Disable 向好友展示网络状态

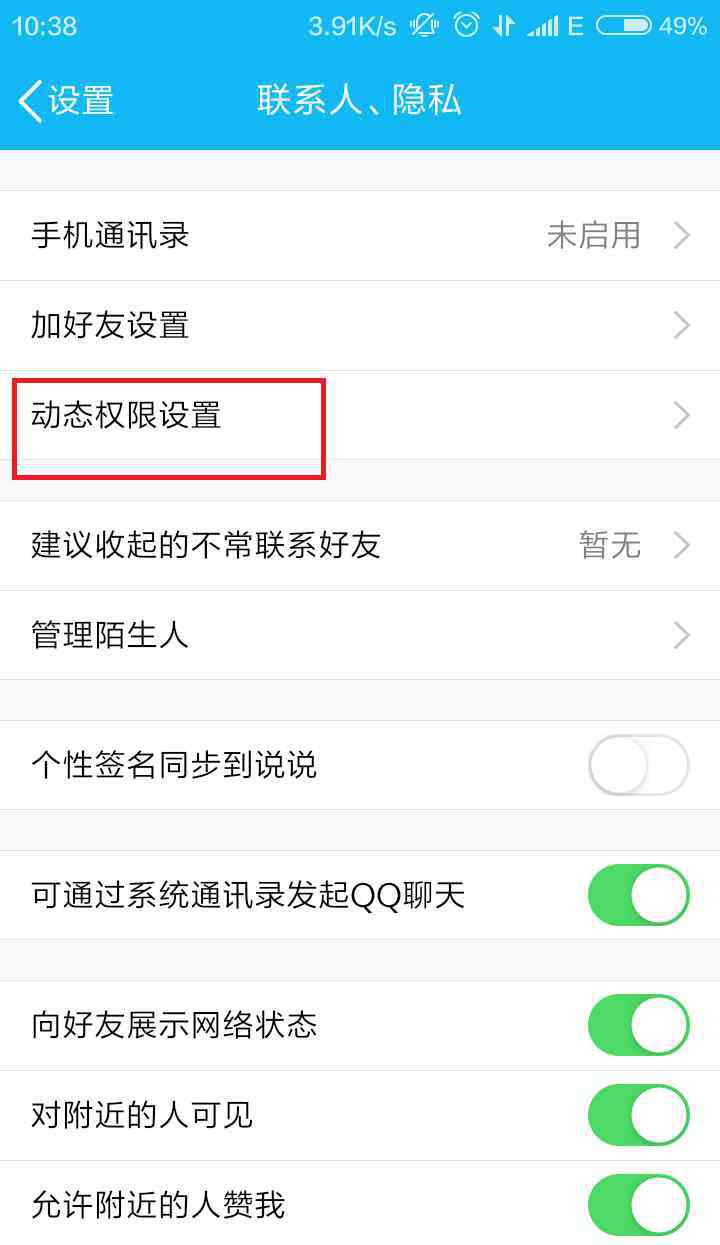tap(638, 1025)
